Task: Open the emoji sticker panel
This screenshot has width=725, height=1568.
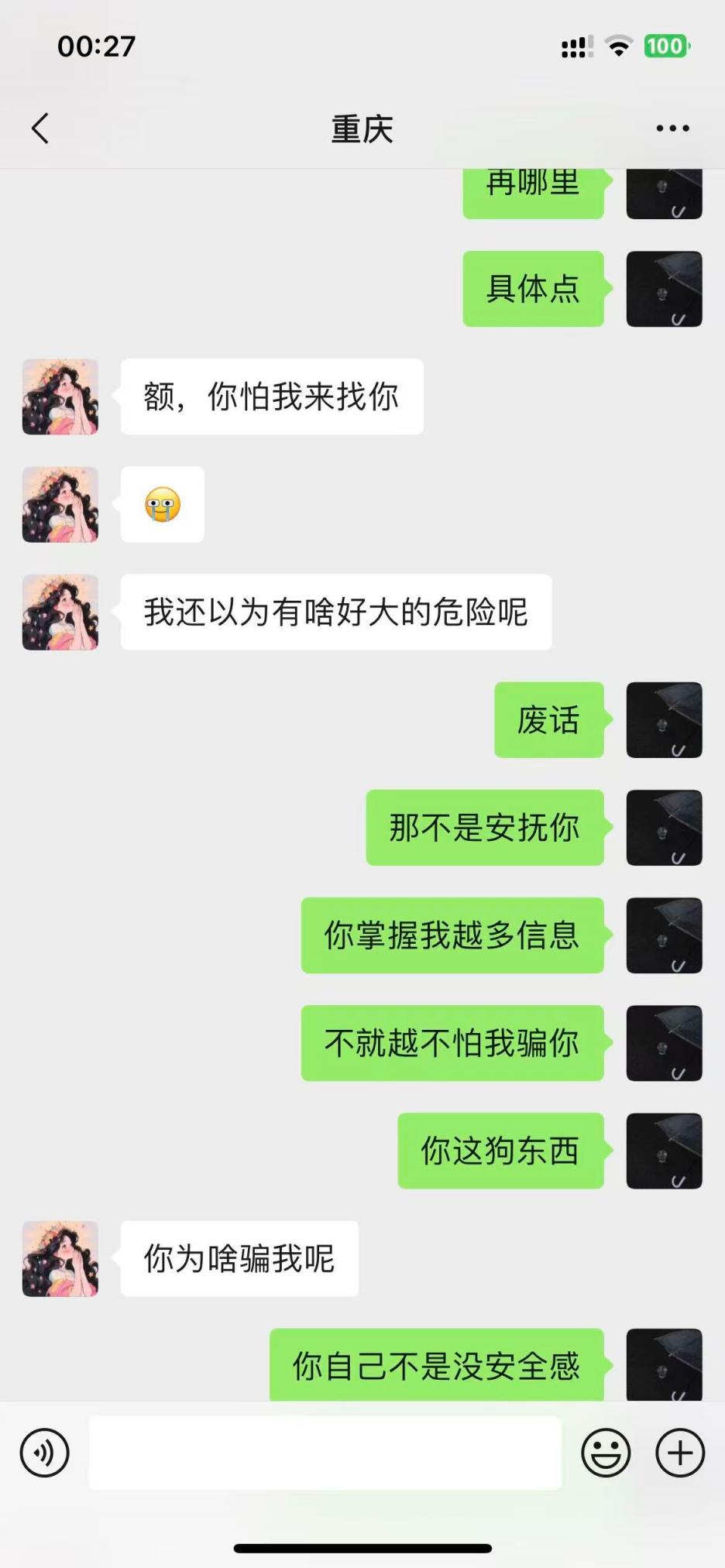Action: [606, 1453]
